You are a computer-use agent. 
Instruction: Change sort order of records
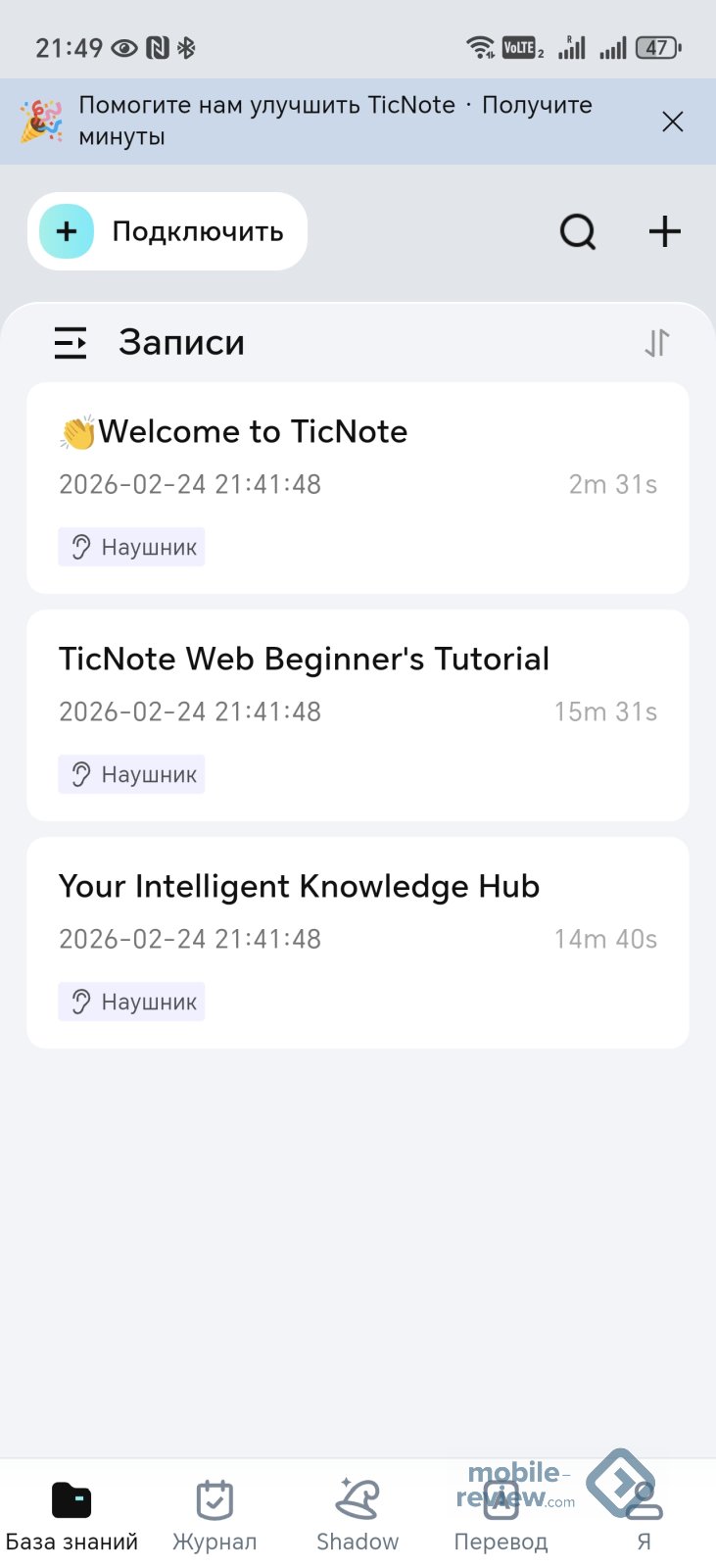(x=656, y=343)
